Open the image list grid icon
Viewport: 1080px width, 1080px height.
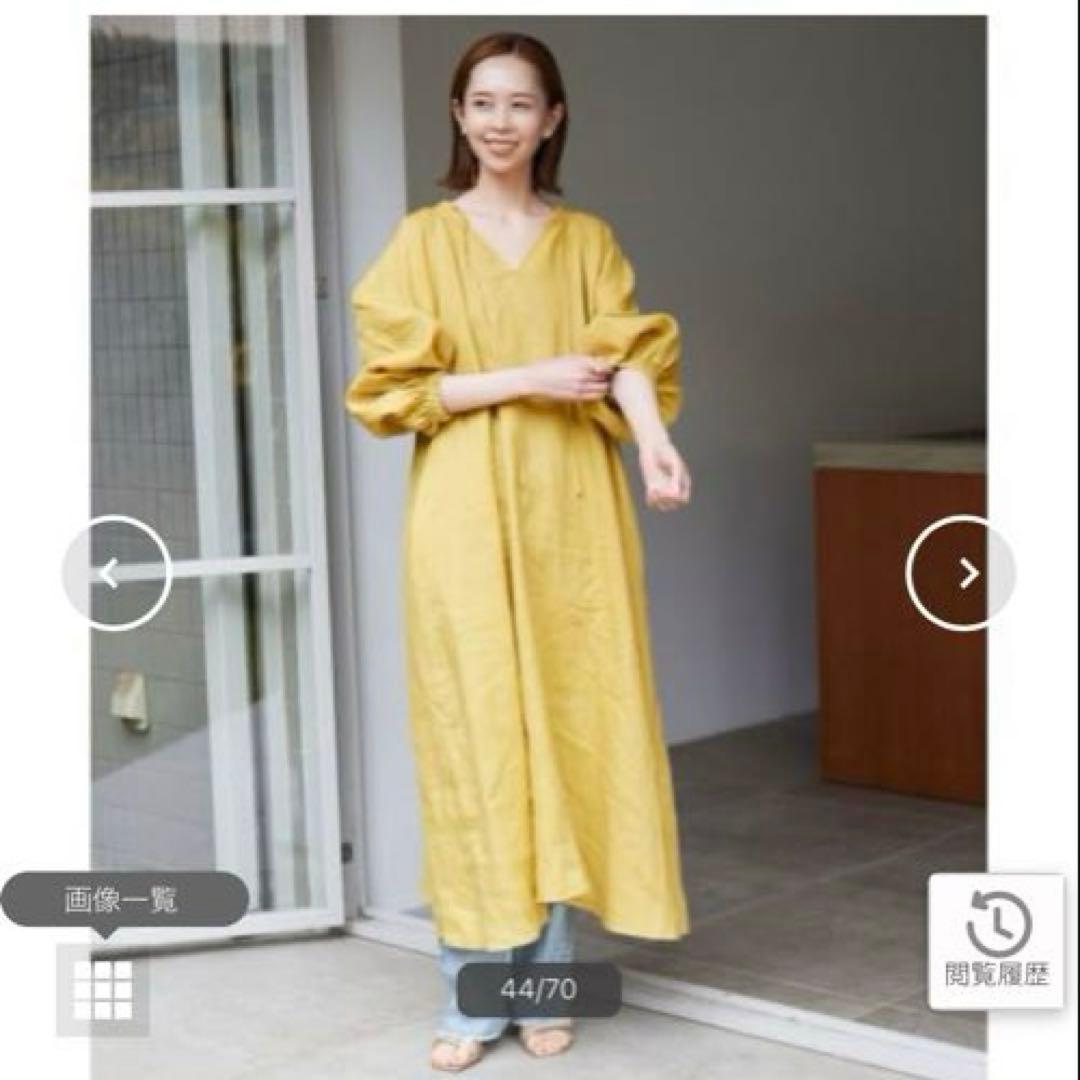[x=103, y=990]
